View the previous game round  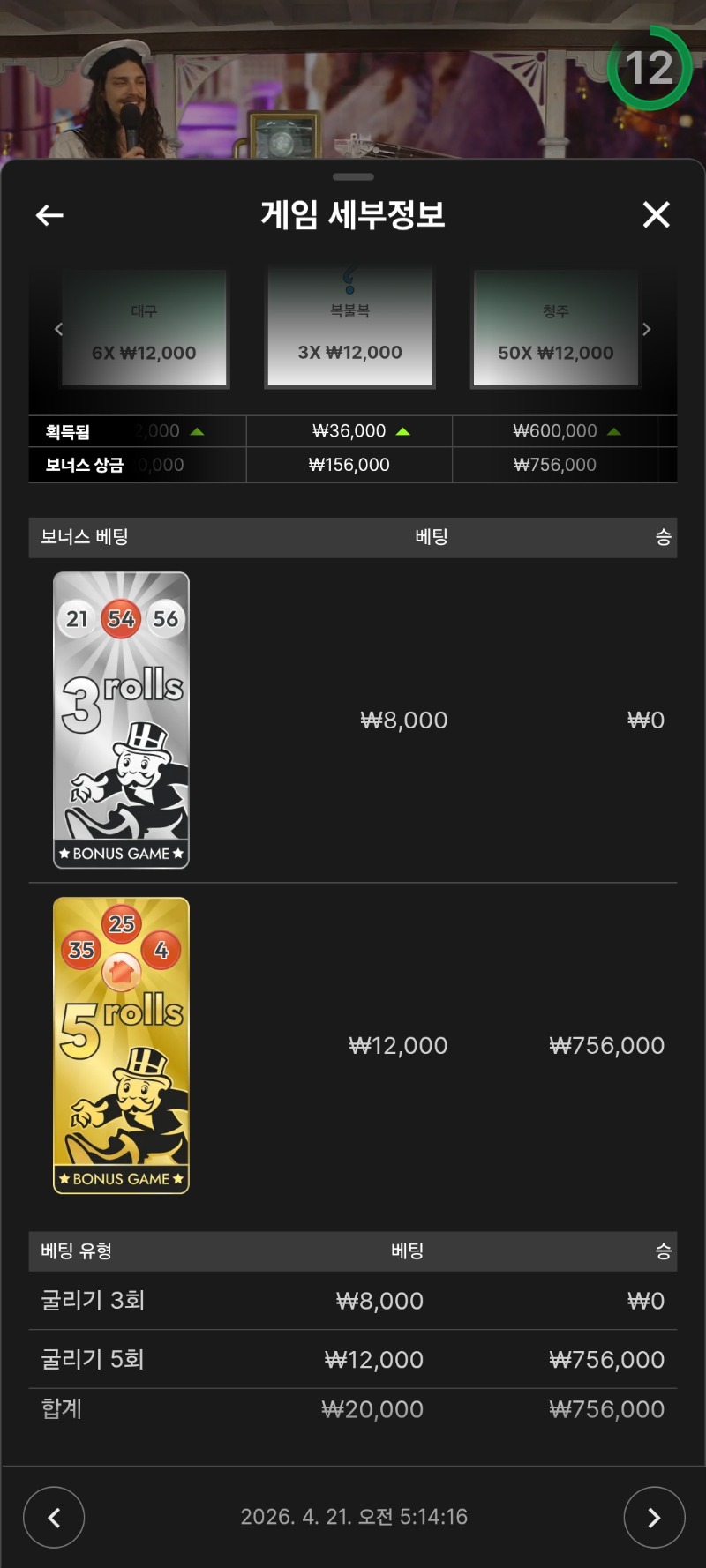(54, 1517)
